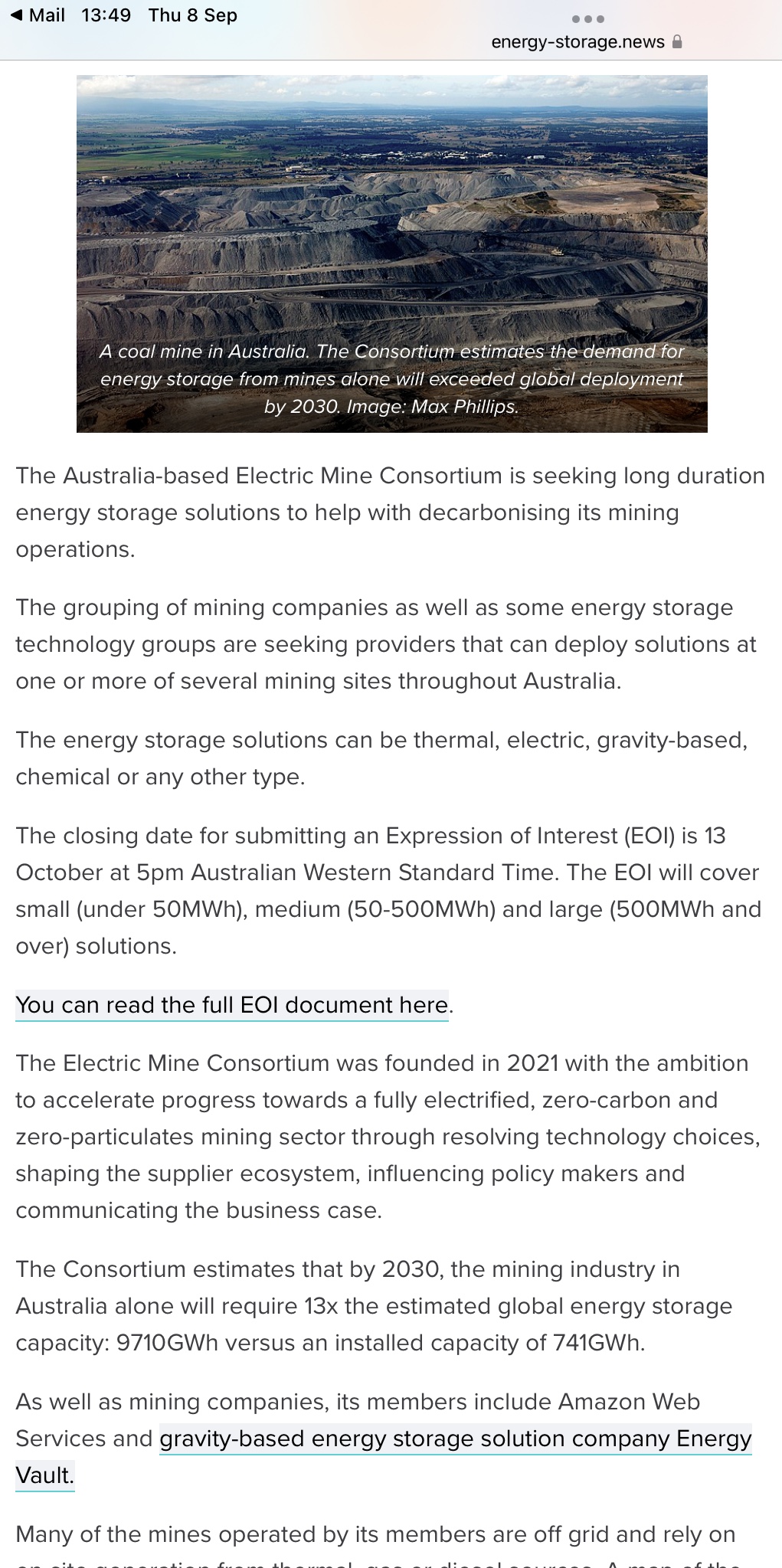782x1568 pixels.
Task: Tap the energy-storage.news address bar
Action: [x=587, y=42]
